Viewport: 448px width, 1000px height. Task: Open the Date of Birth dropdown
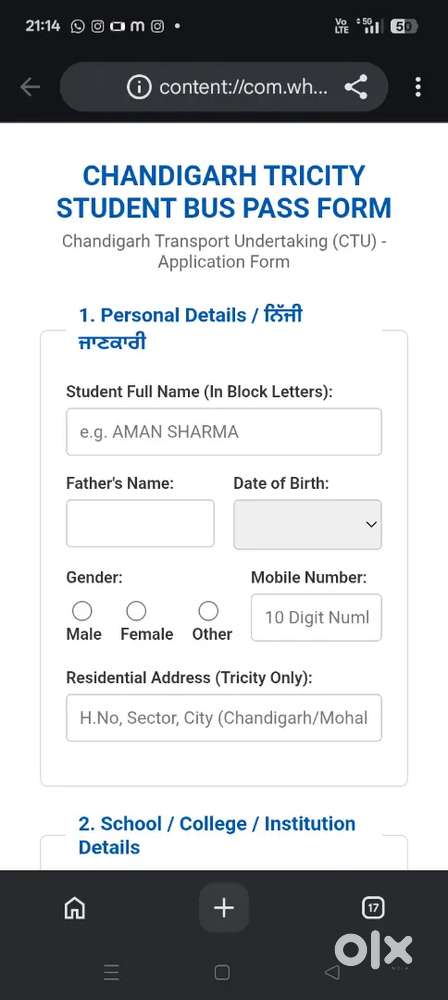pyautogui.click(x=308, y=524)
